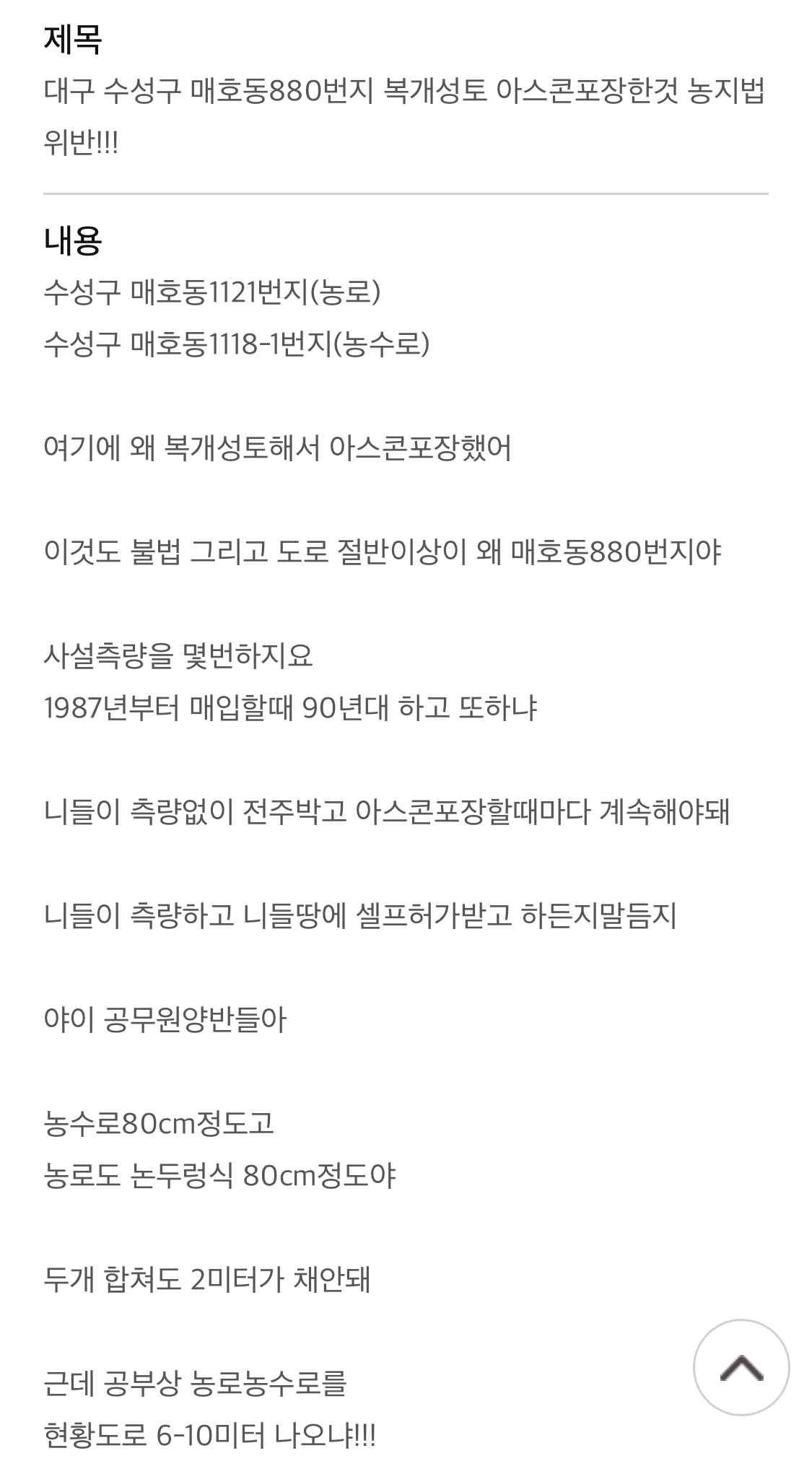Tap the scroll-to-top arrow button
812x1461 pixels.
(741, 1368)
